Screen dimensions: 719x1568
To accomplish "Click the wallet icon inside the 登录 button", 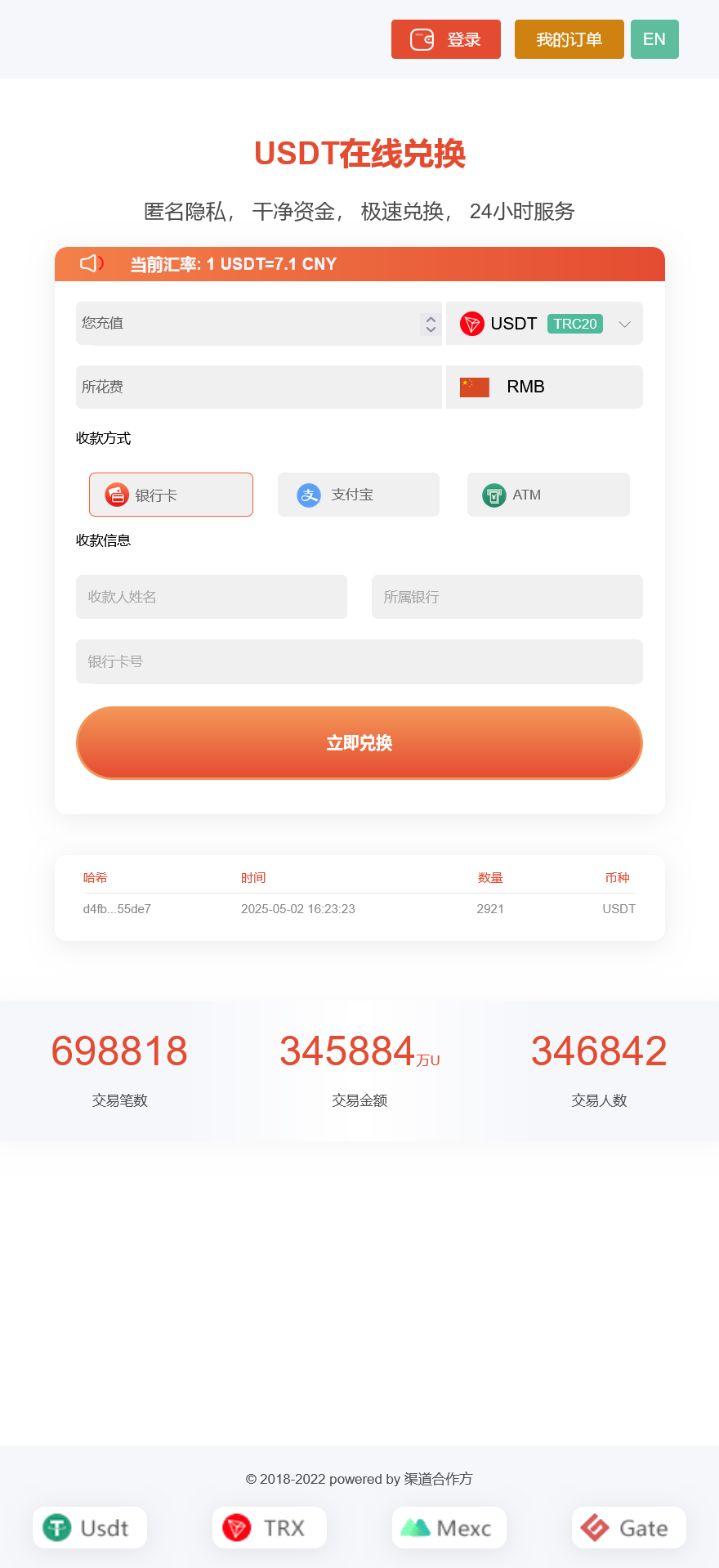I will (420, 38).
